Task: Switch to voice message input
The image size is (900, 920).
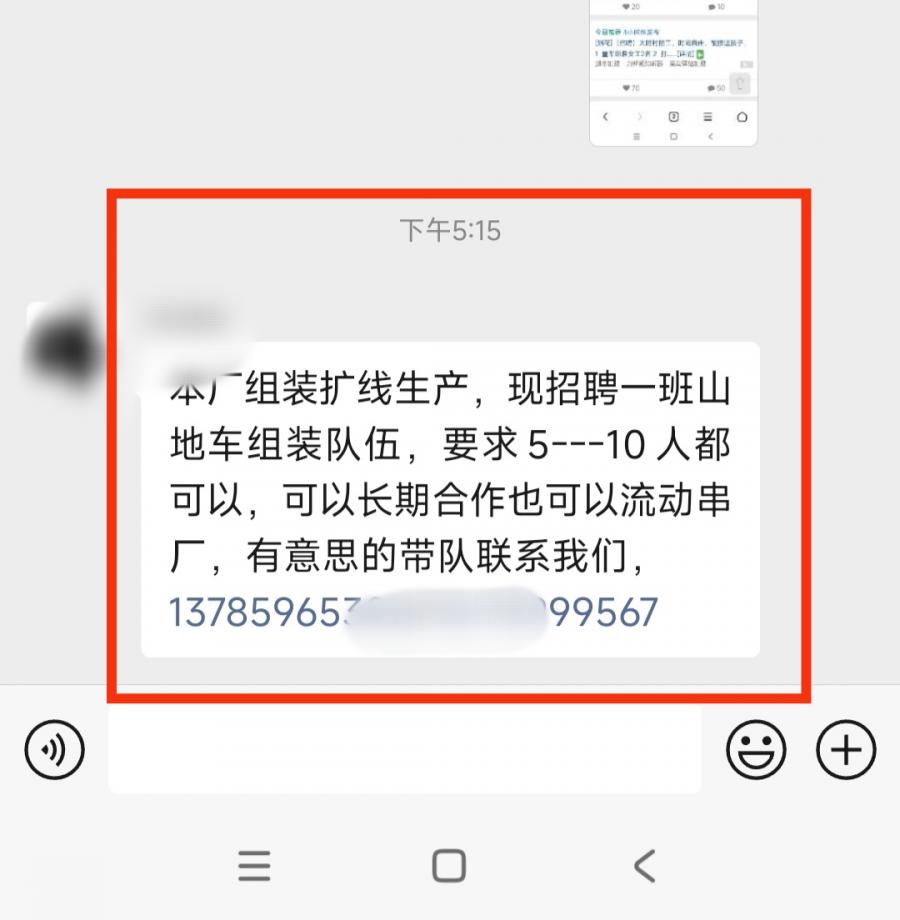Action: (x=55, y=749)
